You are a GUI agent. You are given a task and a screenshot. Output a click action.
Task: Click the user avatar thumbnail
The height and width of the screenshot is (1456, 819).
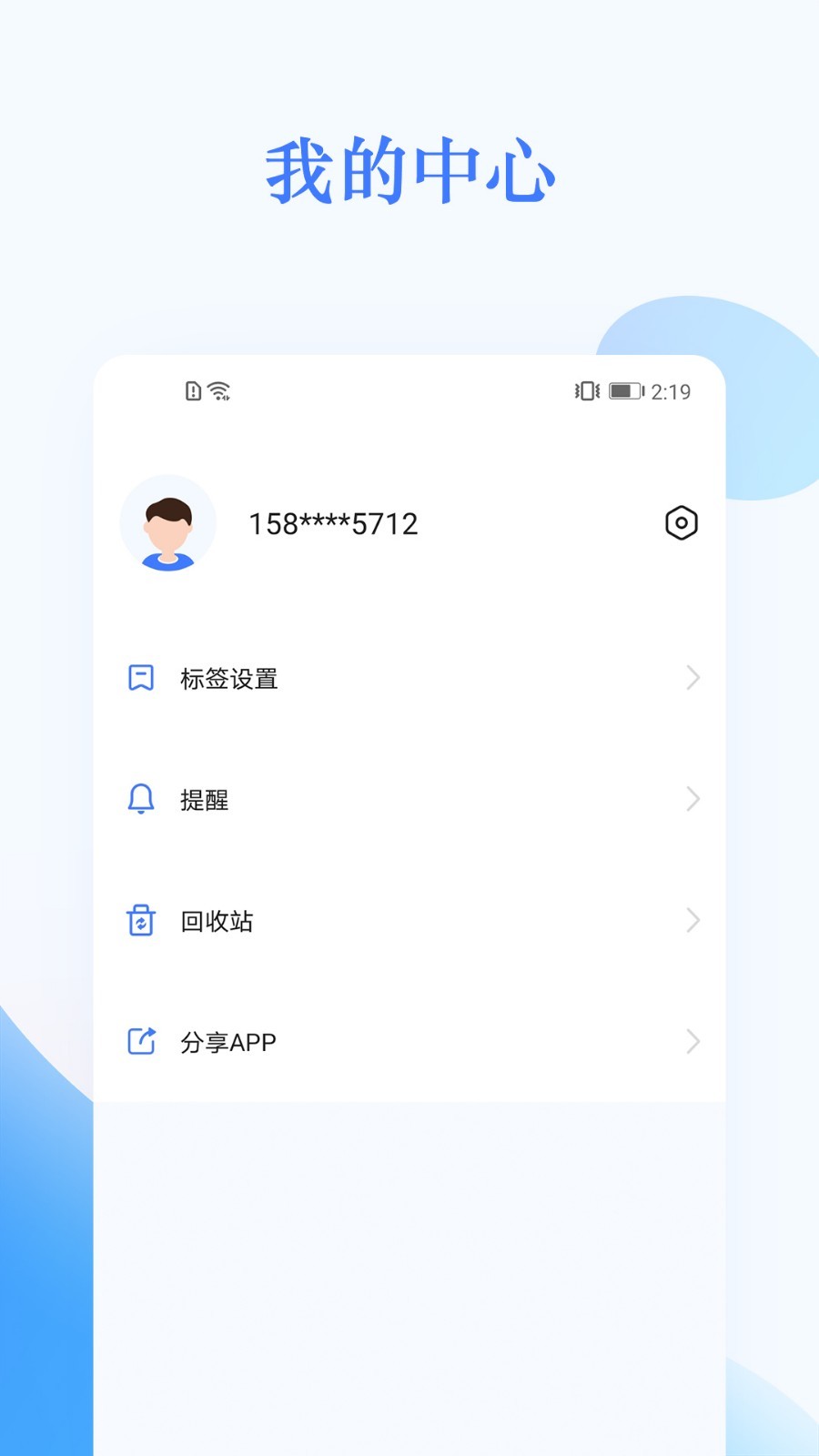pyautogui.click(x=168, y=523)
